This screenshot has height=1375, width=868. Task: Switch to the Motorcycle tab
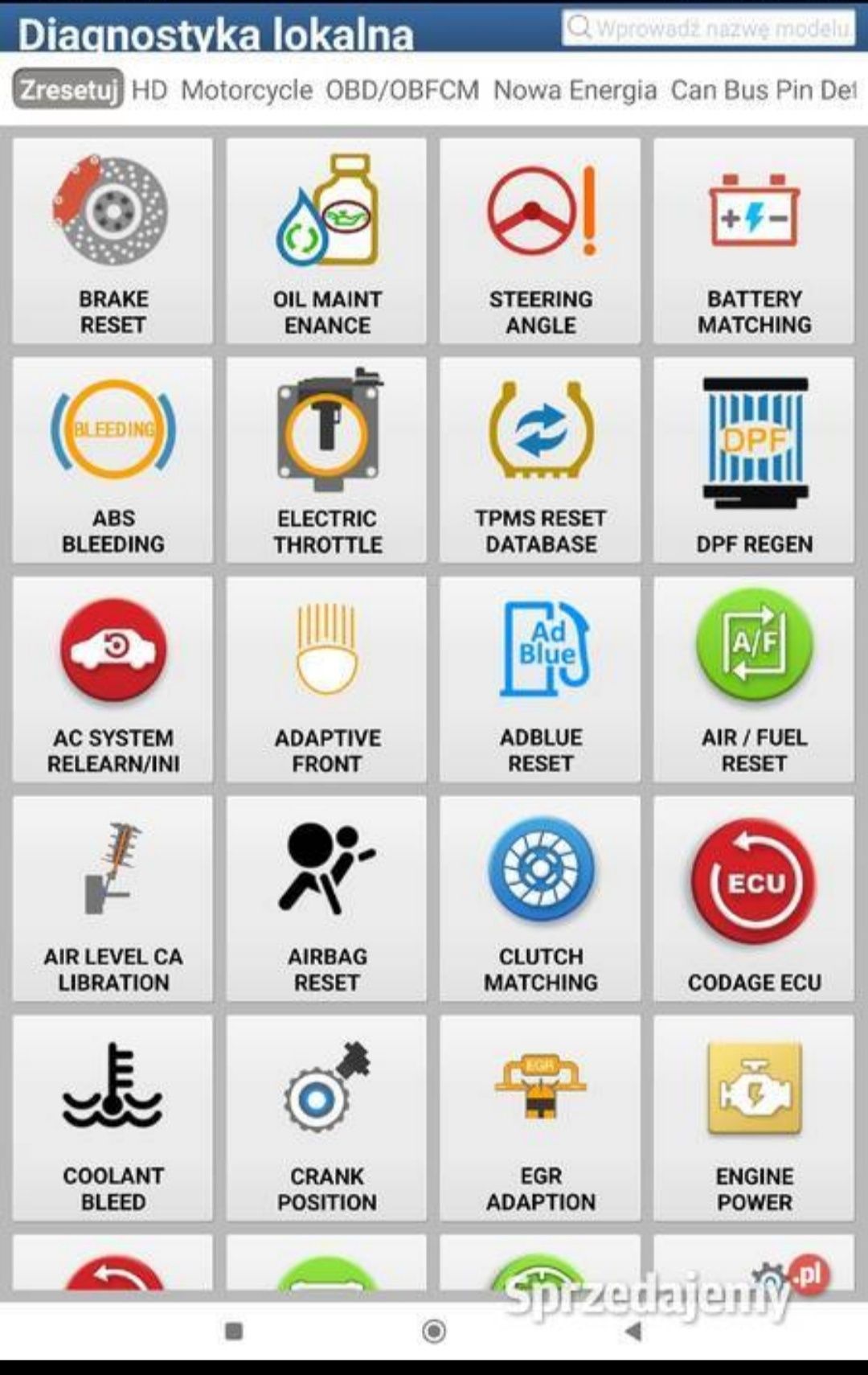tap(247, 90)
